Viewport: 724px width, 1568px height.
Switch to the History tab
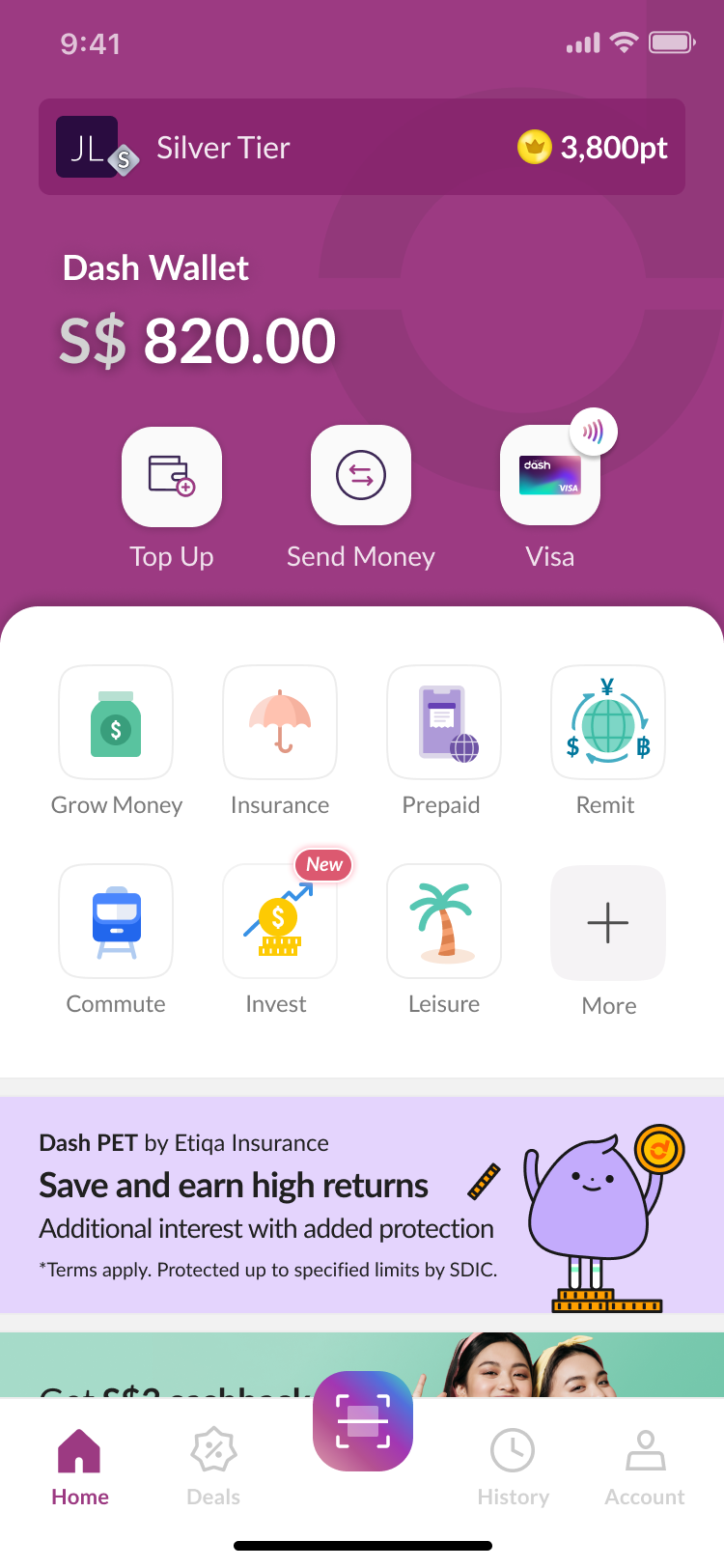point(513,1468)
